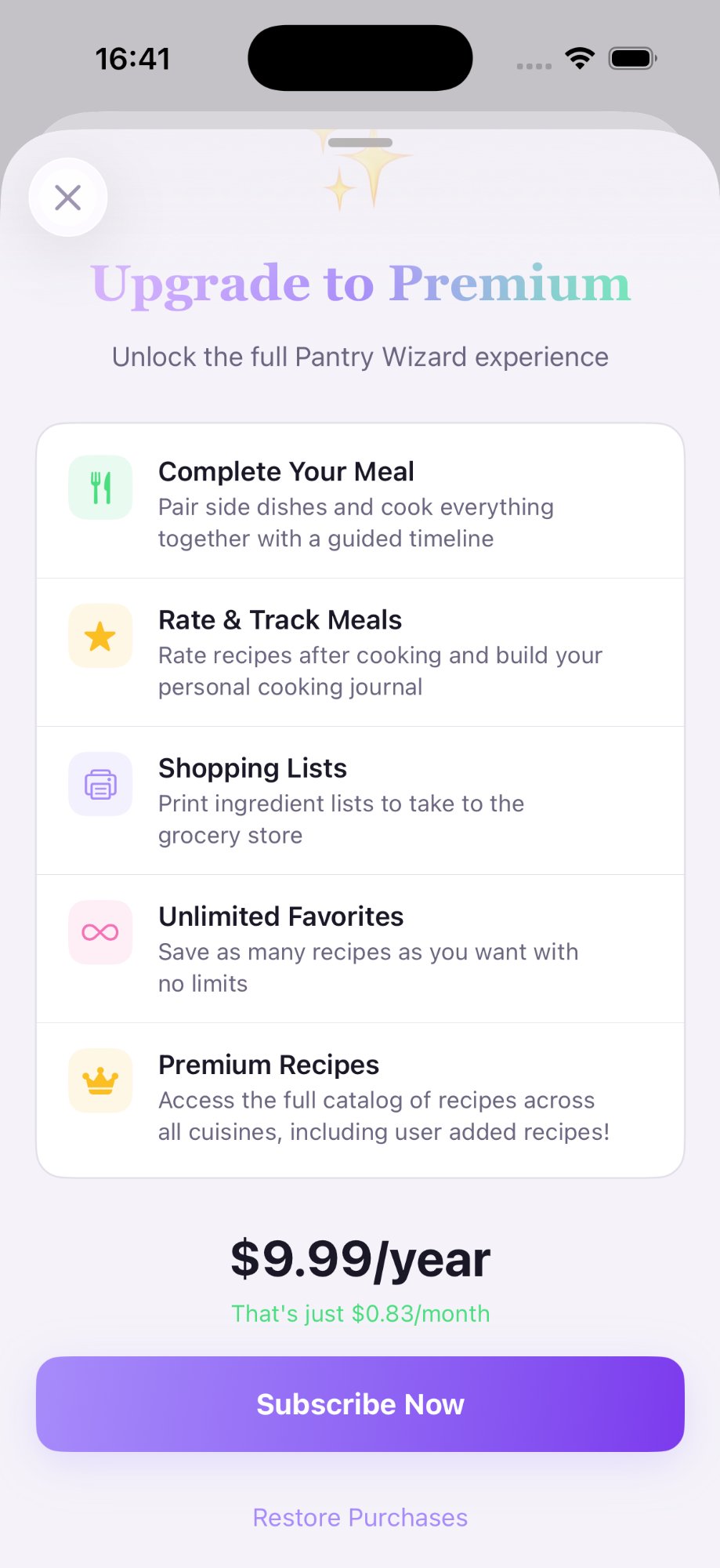Select the Rate & Track Meals feature row

click(x=360, y=652)
